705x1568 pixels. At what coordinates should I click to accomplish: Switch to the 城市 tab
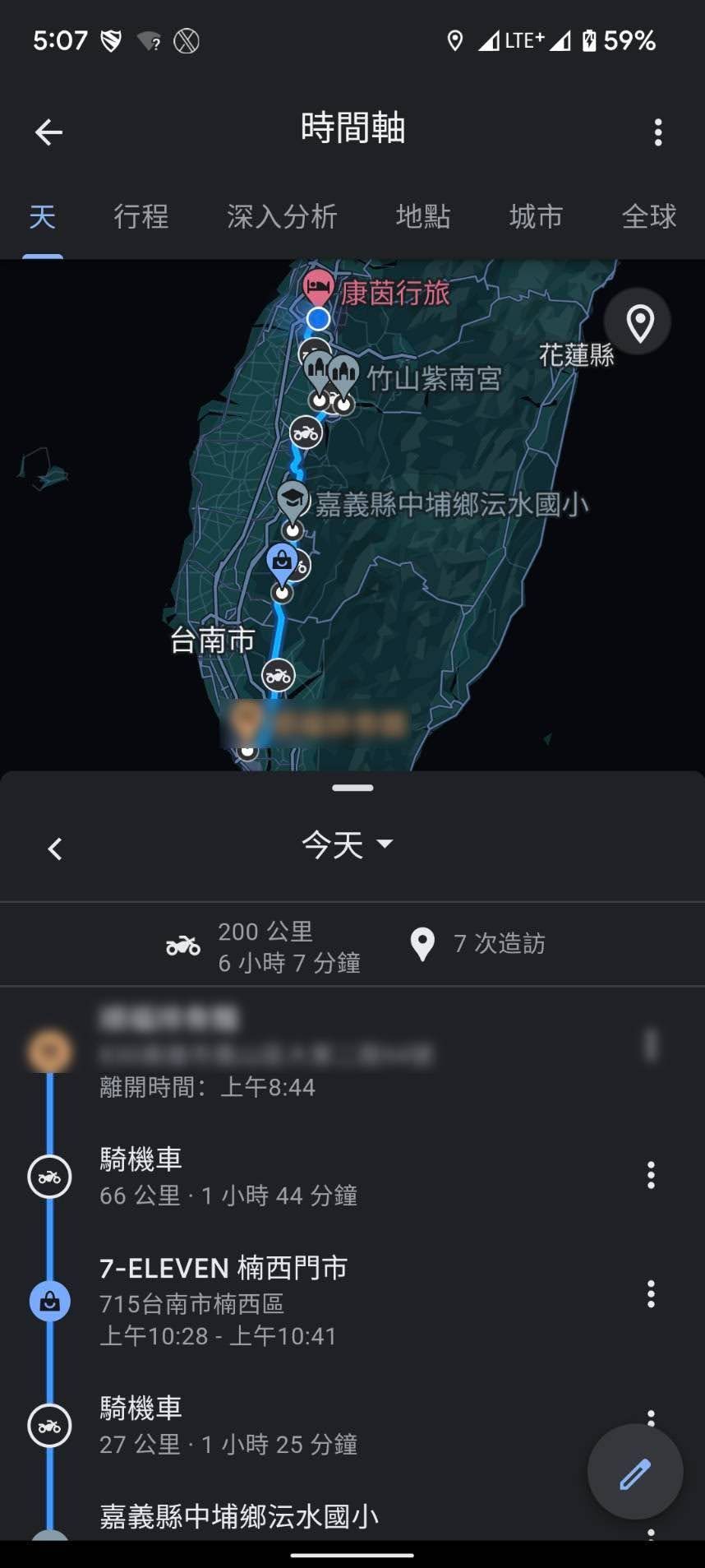coord(536,217)
